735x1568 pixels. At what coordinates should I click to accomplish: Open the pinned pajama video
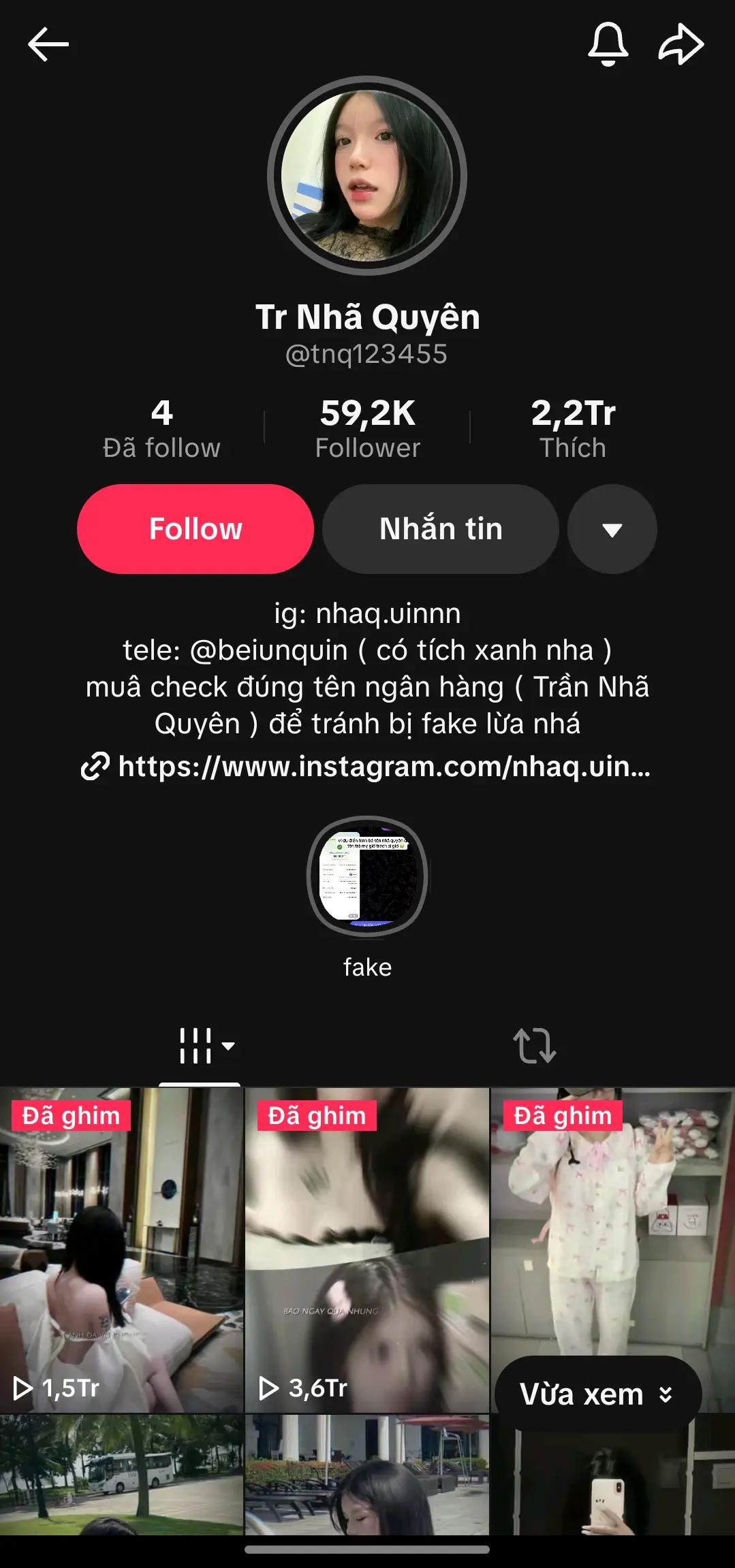(612, 1212)
